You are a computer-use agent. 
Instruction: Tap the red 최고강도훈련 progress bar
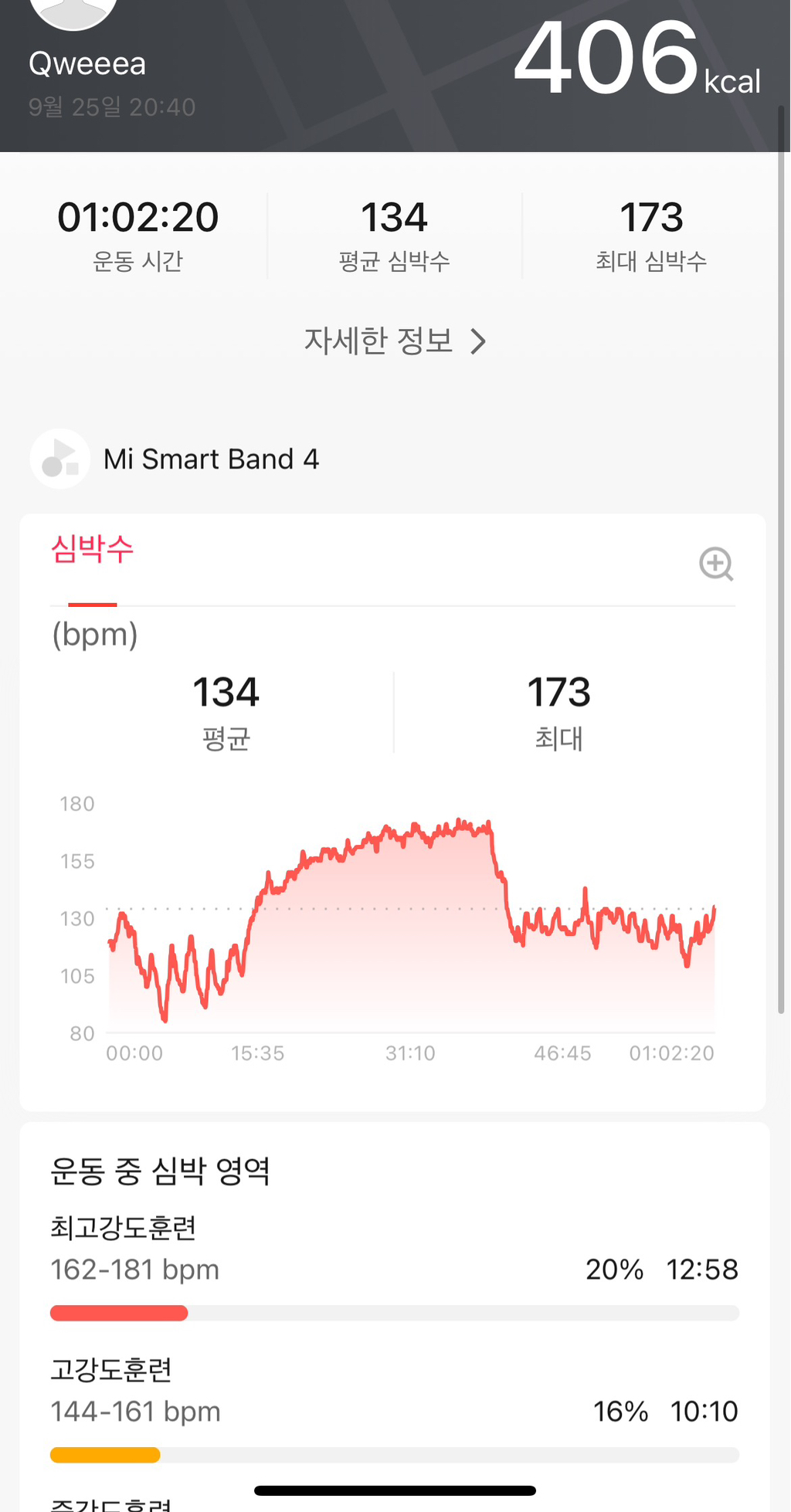point(119,1313)
